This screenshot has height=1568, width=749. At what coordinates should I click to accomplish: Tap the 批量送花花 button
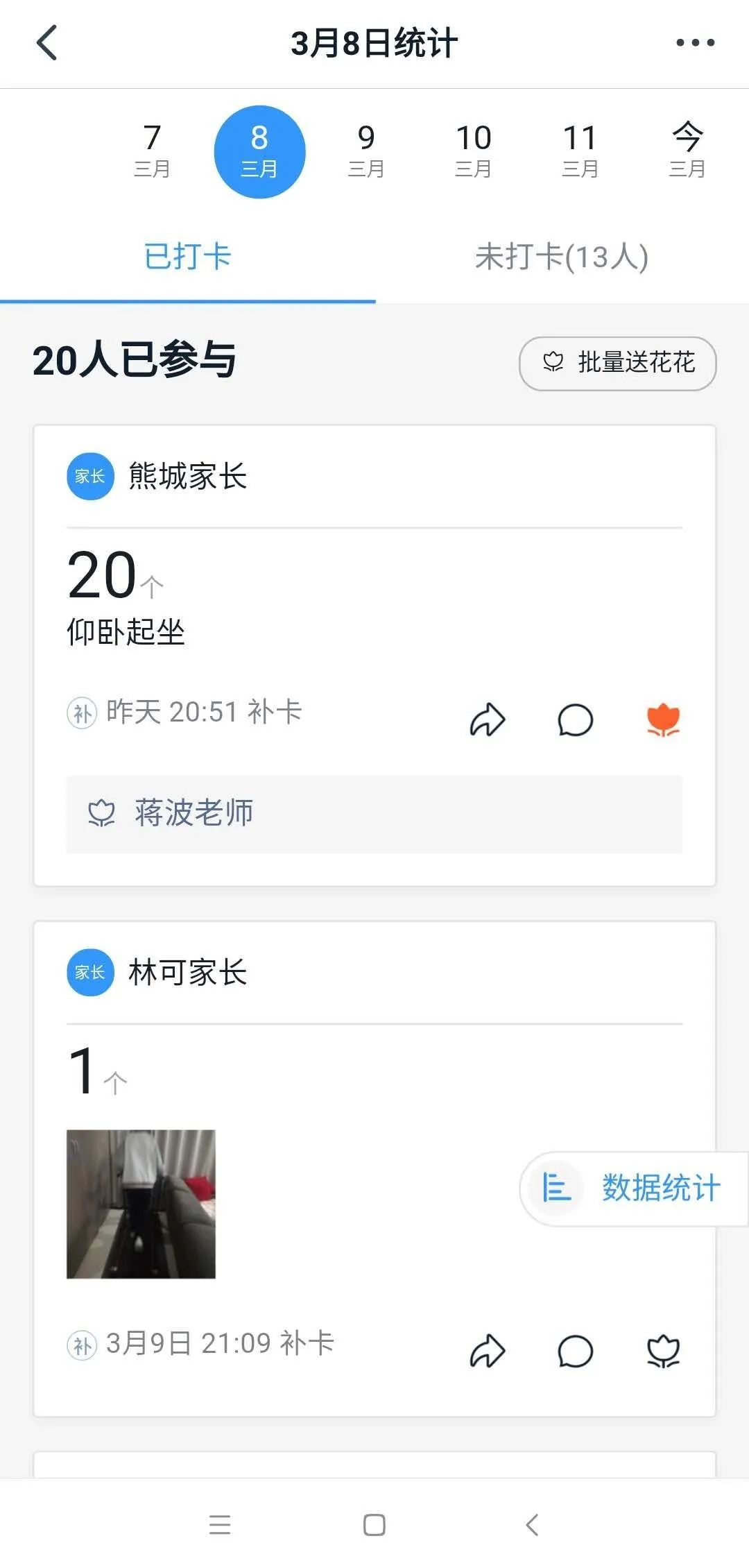point(618,363)
